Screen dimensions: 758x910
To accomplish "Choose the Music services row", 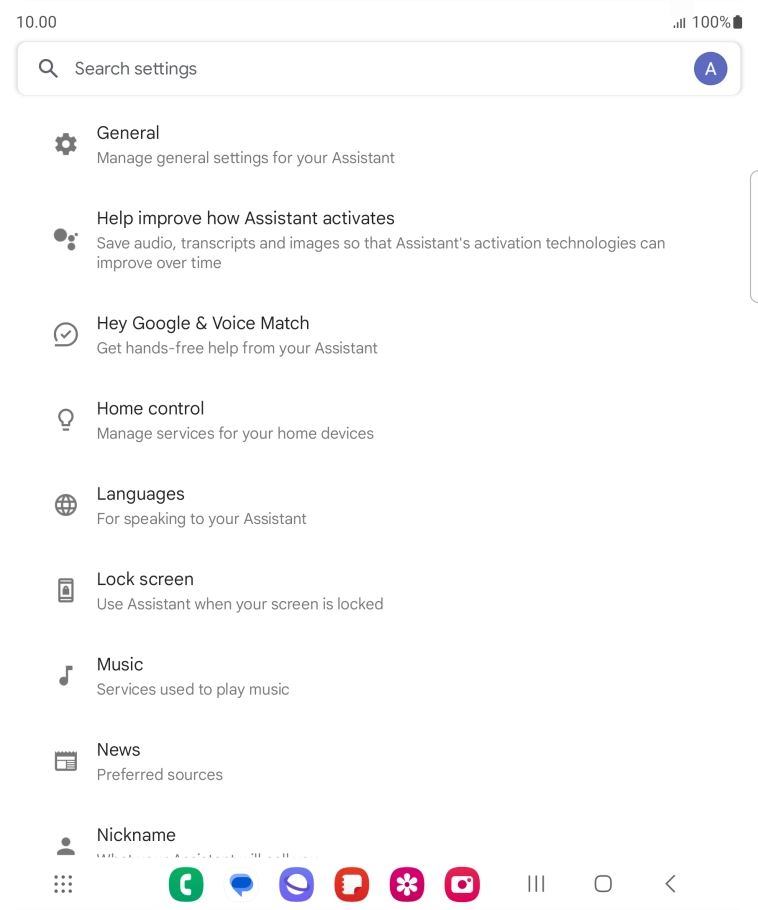I will 193,676.
